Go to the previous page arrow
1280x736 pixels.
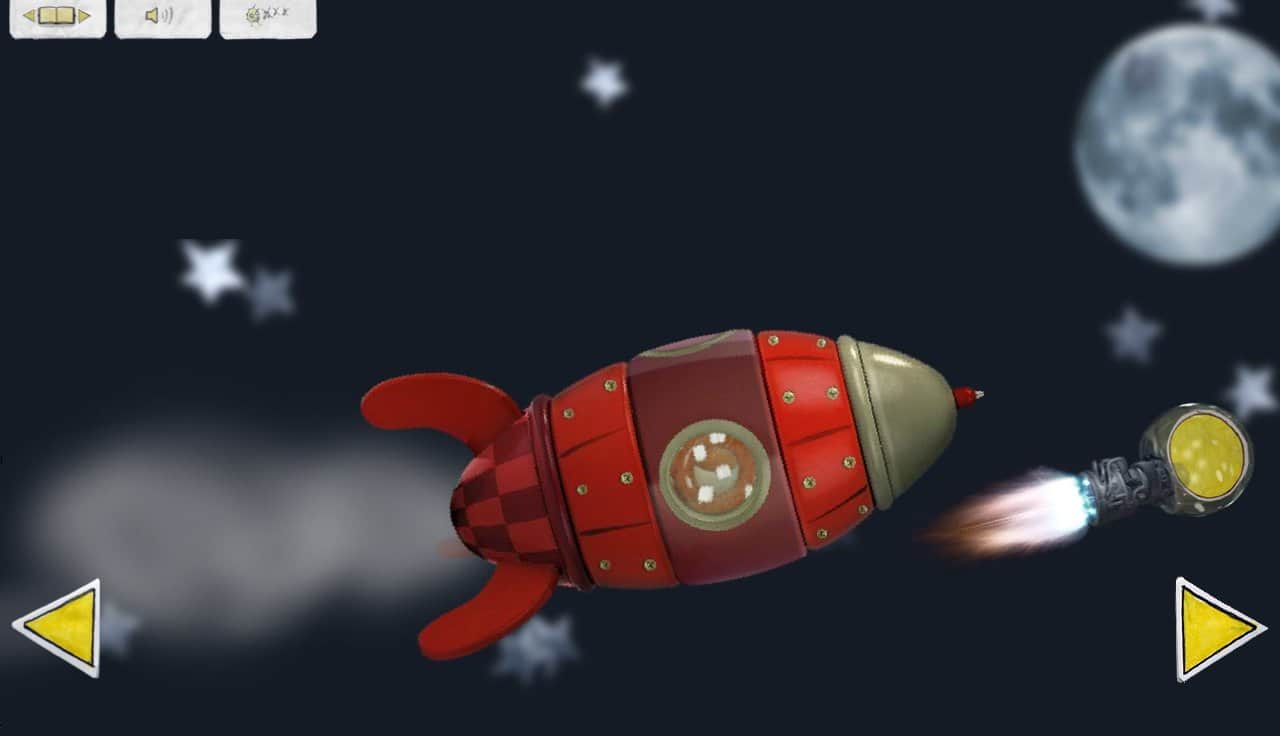62,628
